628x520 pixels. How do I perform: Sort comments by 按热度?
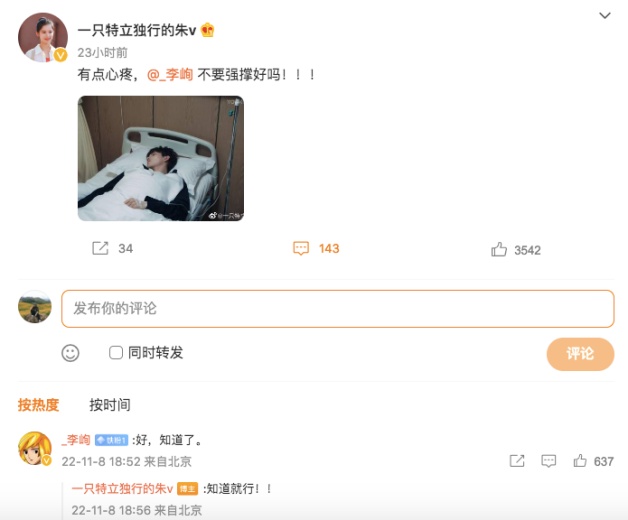point(38,405)
